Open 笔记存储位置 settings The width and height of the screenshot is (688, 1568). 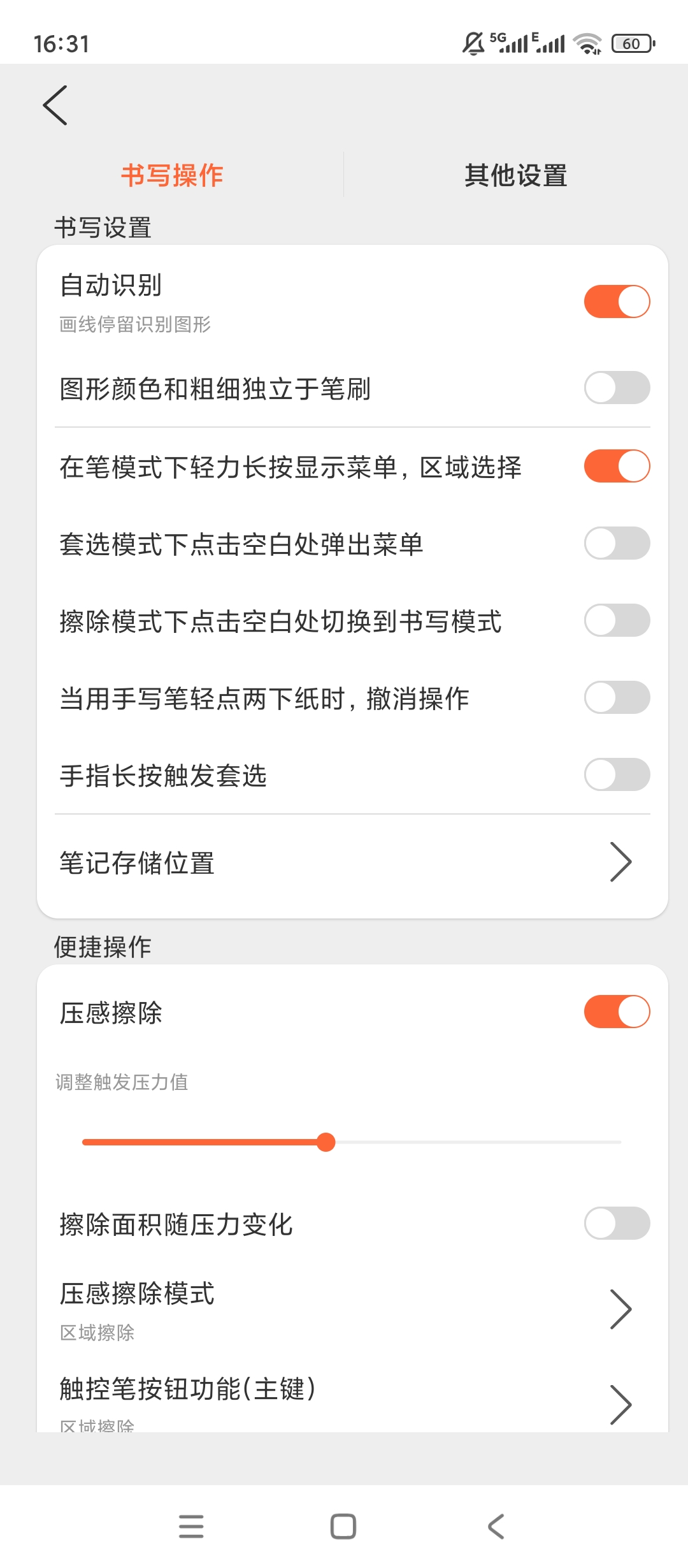[352, 862]
